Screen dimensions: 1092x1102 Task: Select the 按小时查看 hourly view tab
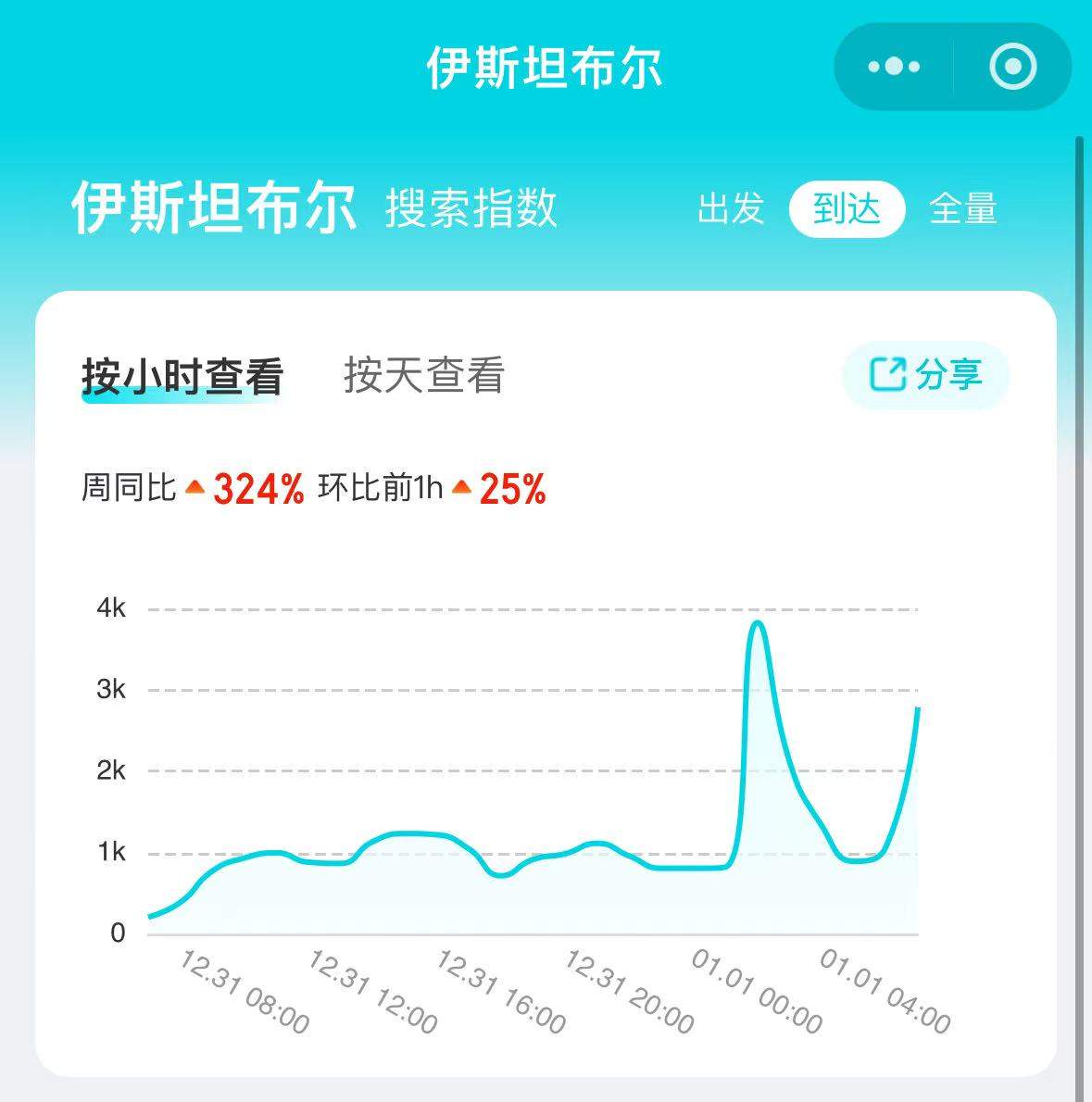click(x=182, y=373)
